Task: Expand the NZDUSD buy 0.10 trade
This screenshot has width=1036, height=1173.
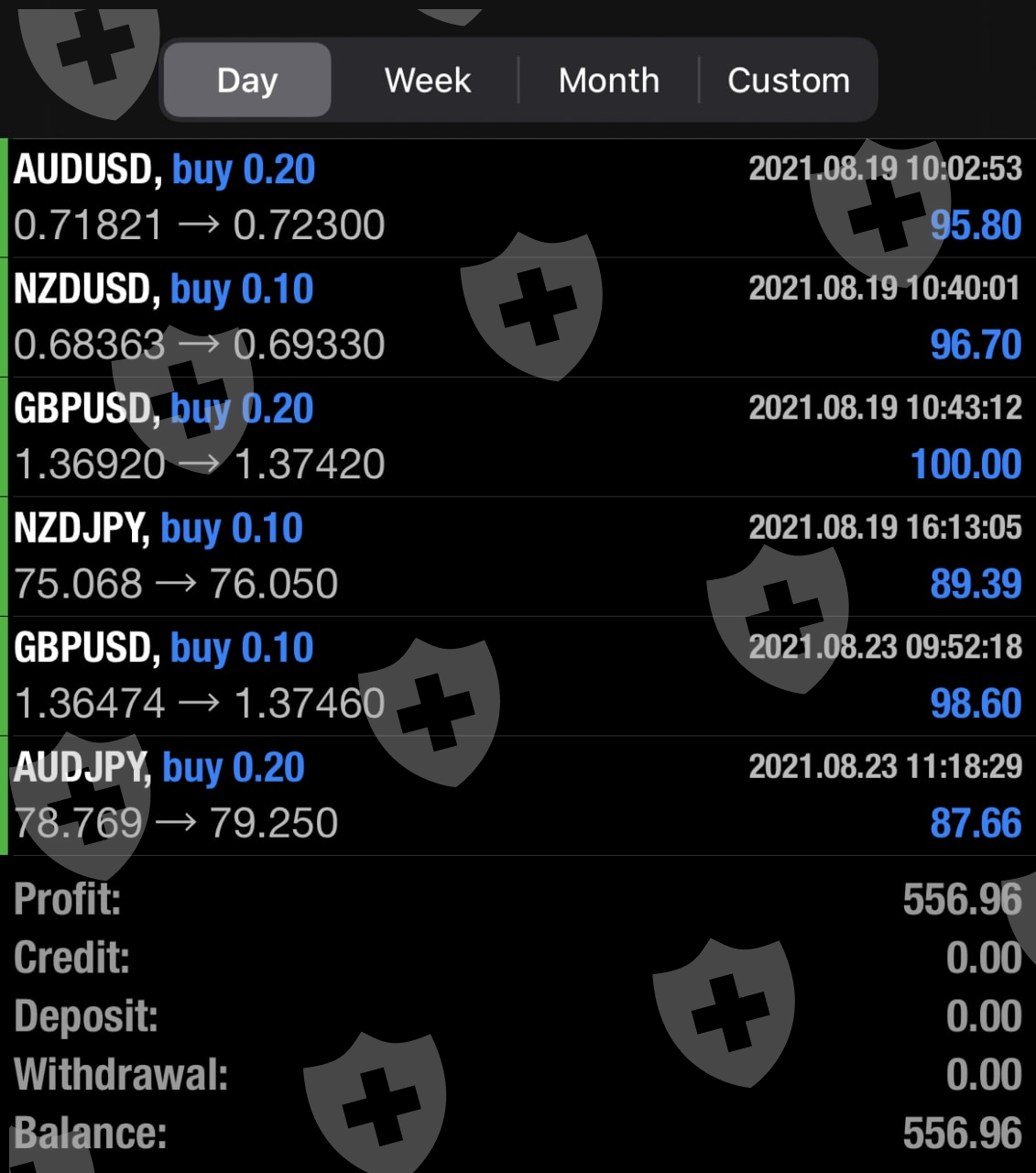Action: [518, 317]
